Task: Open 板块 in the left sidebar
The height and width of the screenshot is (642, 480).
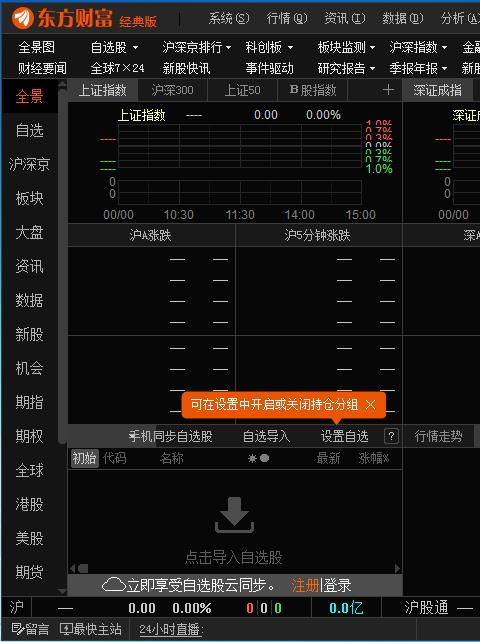Action: [29, 199]
